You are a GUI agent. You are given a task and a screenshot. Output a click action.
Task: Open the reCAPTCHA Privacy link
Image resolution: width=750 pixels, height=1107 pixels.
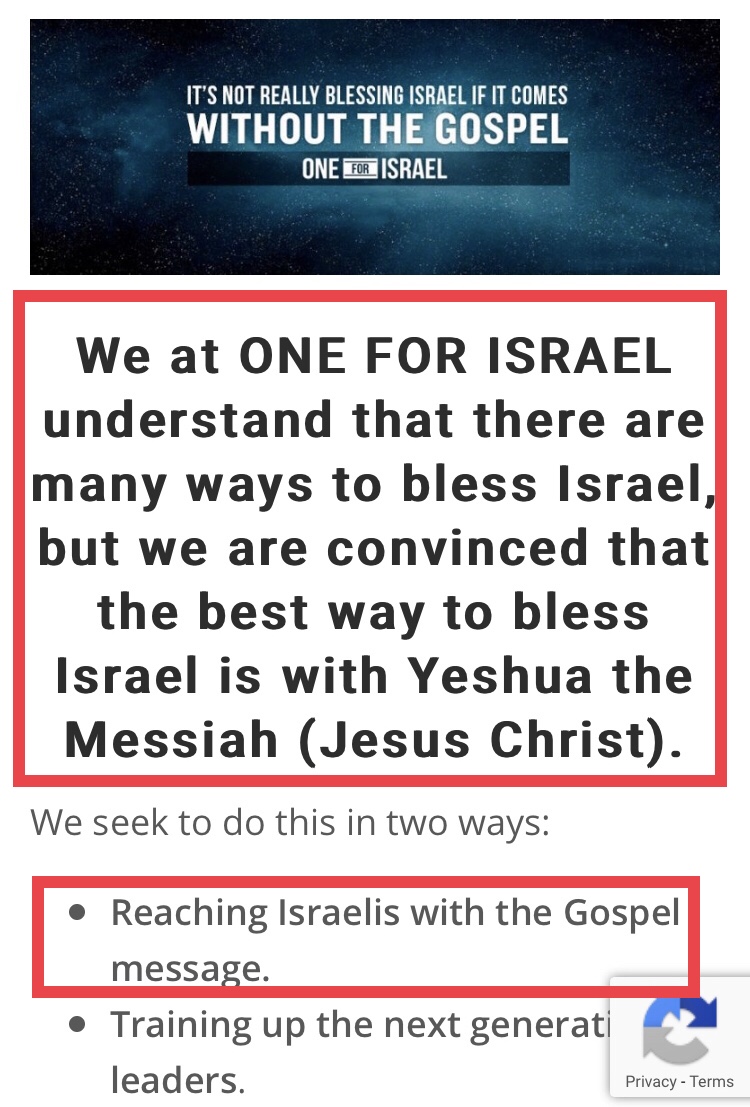(x=650, y=1081)
